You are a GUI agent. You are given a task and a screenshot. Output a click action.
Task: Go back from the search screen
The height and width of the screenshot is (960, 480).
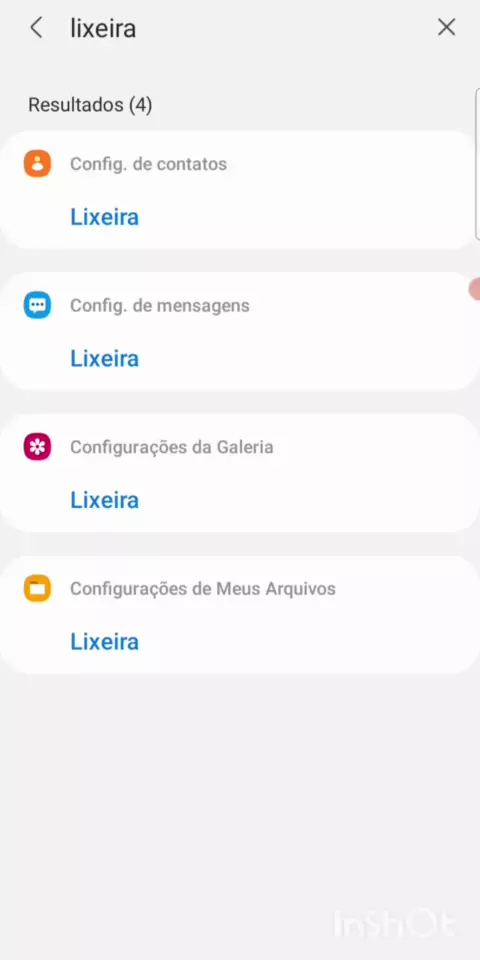point(36,28)
